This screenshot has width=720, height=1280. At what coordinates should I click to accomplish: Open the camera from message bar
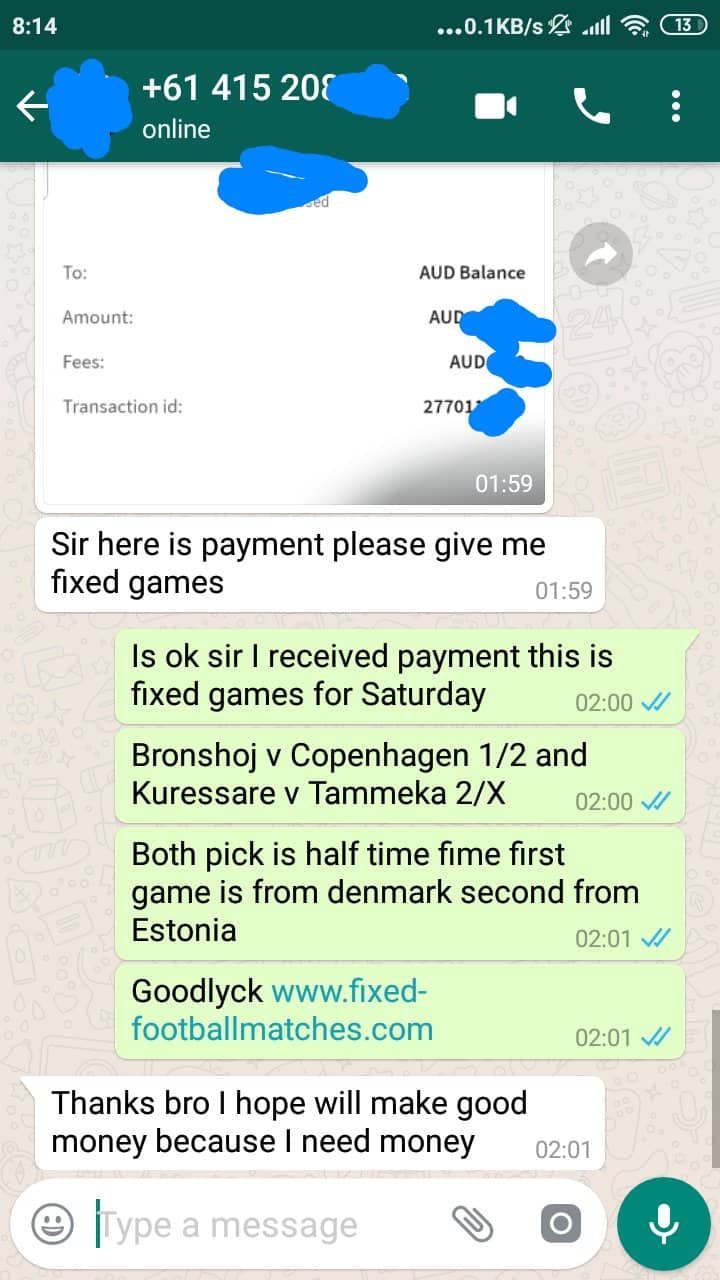(560, 1224)
